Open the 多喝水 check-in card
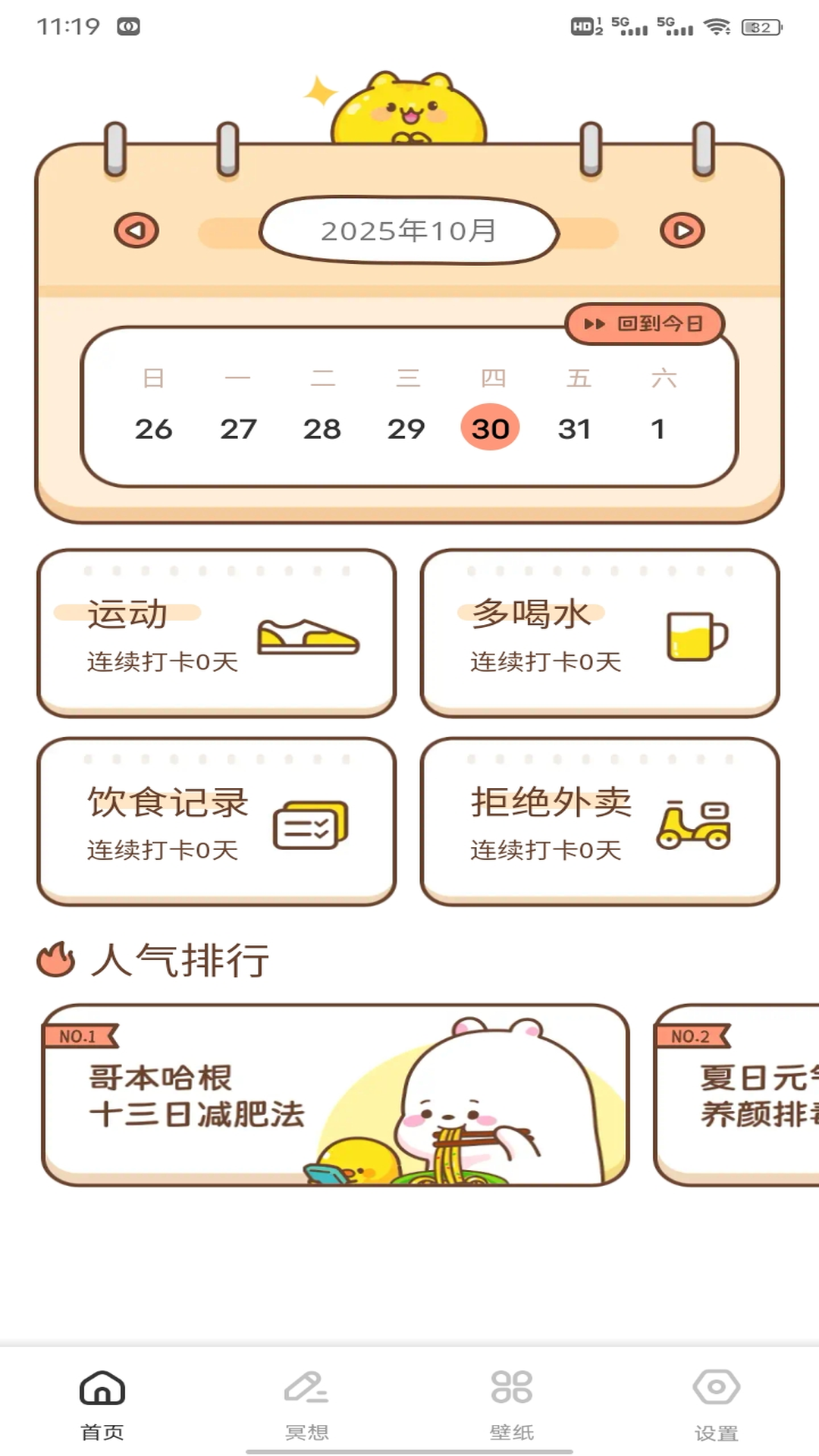This screenshot has height=1456, width=819. tap(600, 633)
